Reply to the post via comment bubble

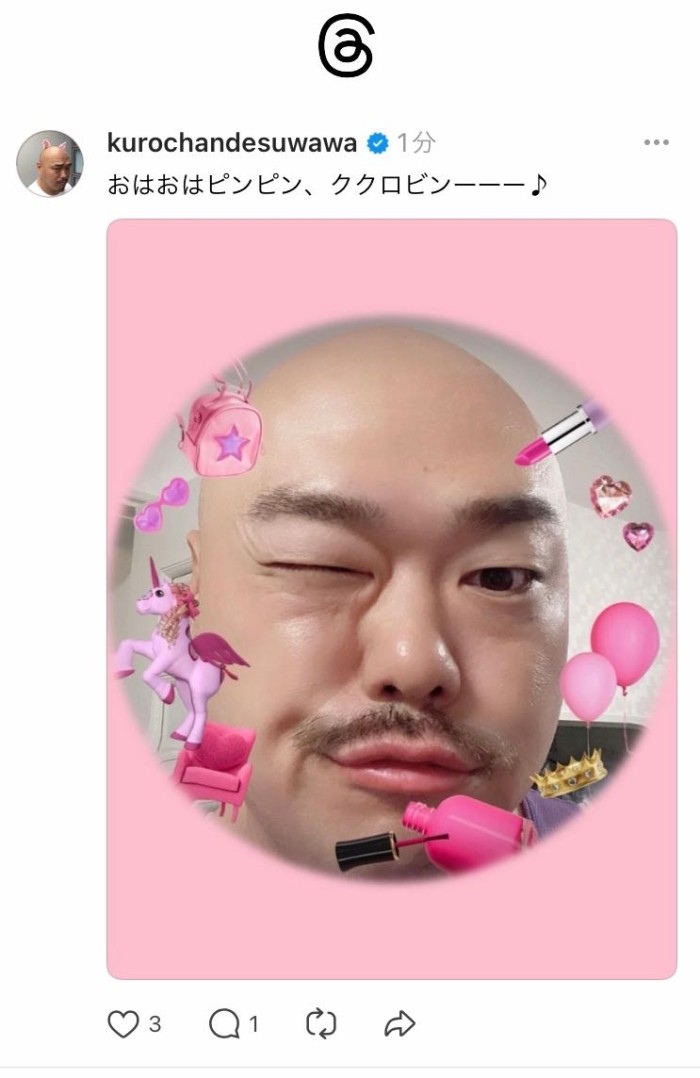[224, 1024]
